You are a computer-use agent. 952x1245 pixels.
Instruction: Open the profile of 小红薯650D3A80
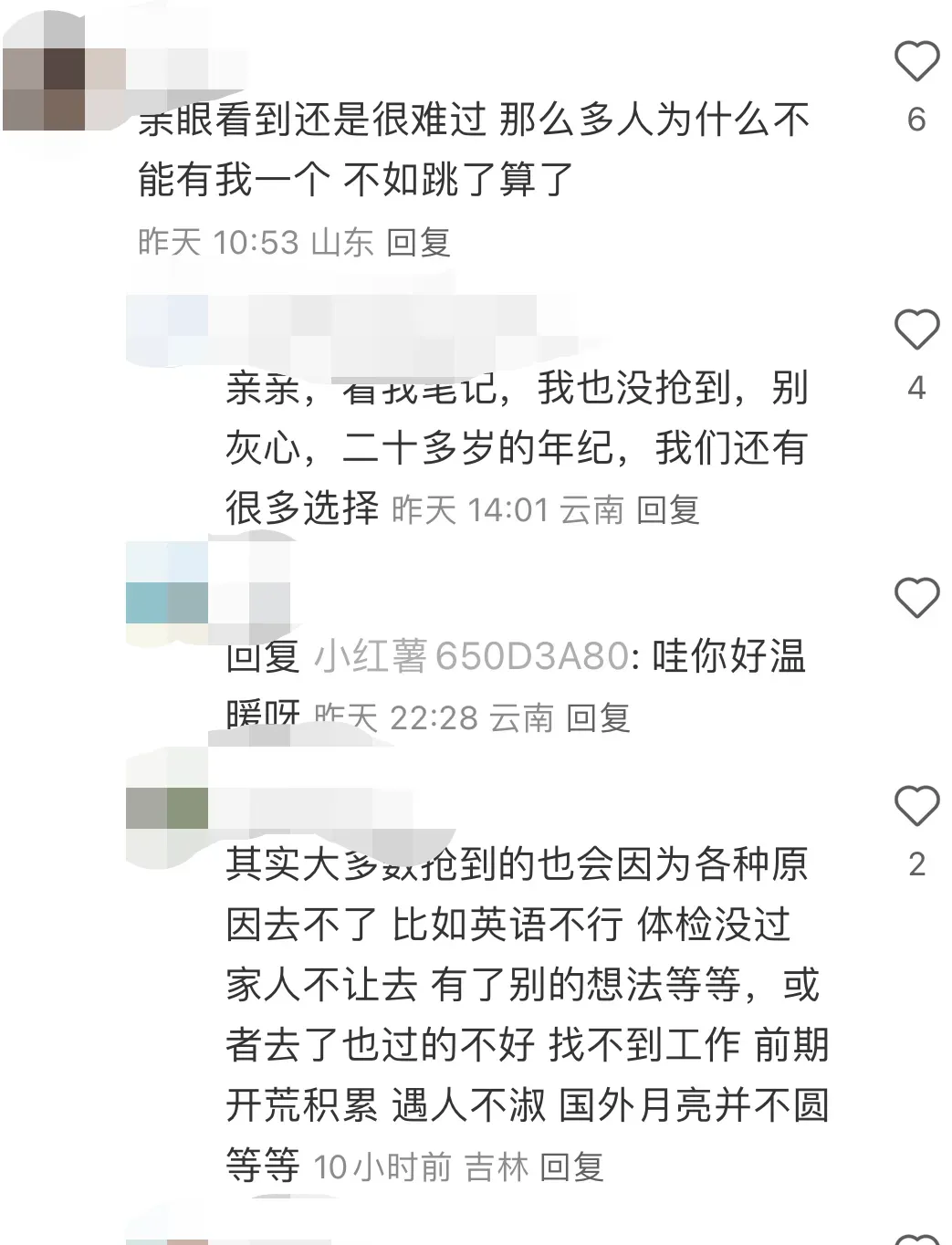pos(471,657)
